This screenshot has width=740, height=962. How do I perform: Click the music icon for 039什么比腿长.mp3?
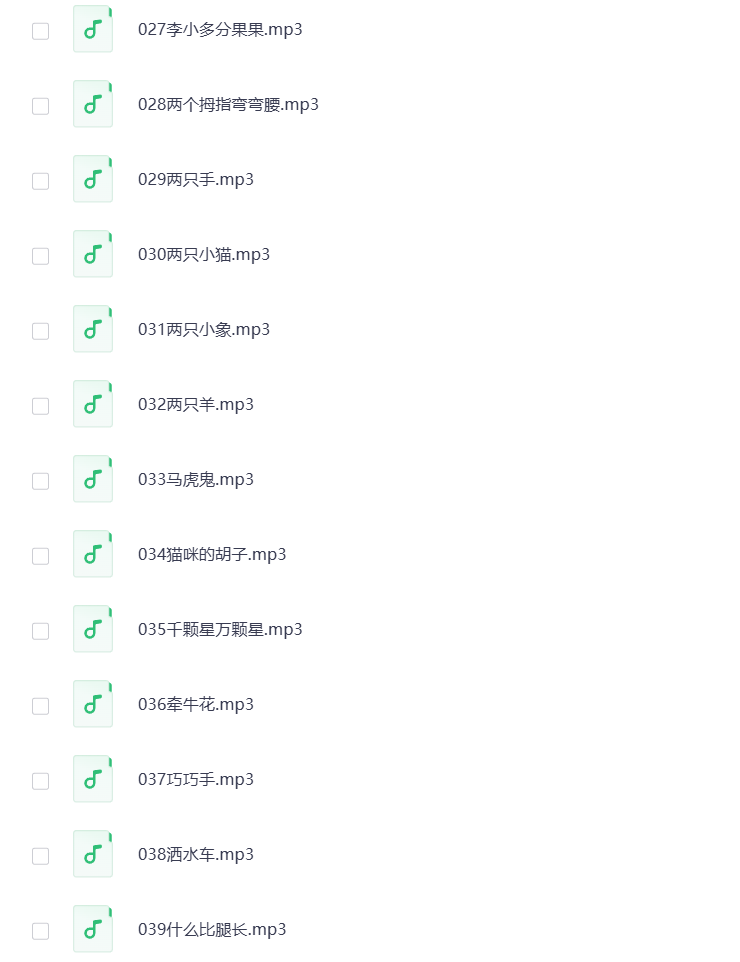pos(93,929)
